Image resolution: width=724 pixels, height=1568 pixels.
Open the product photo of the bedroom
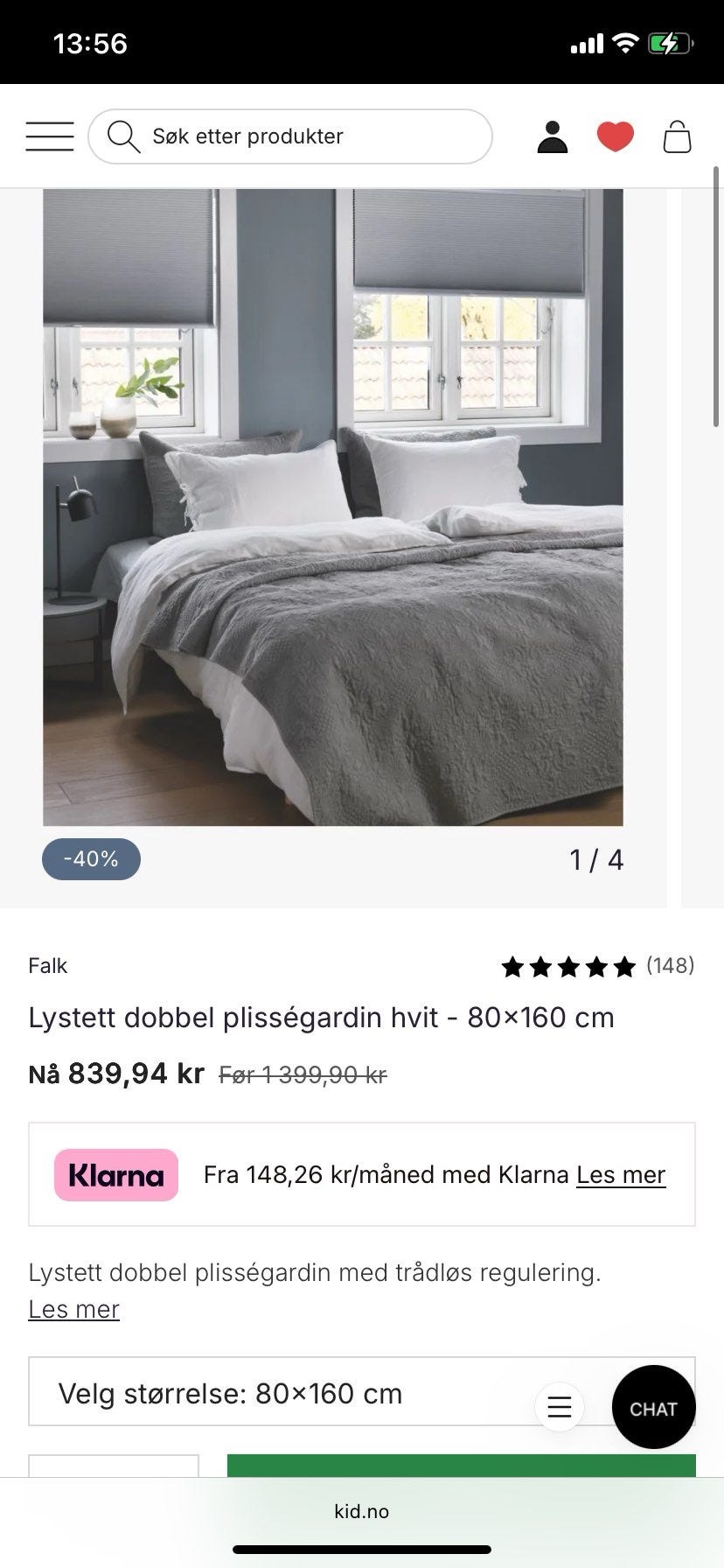click(333, 507)
